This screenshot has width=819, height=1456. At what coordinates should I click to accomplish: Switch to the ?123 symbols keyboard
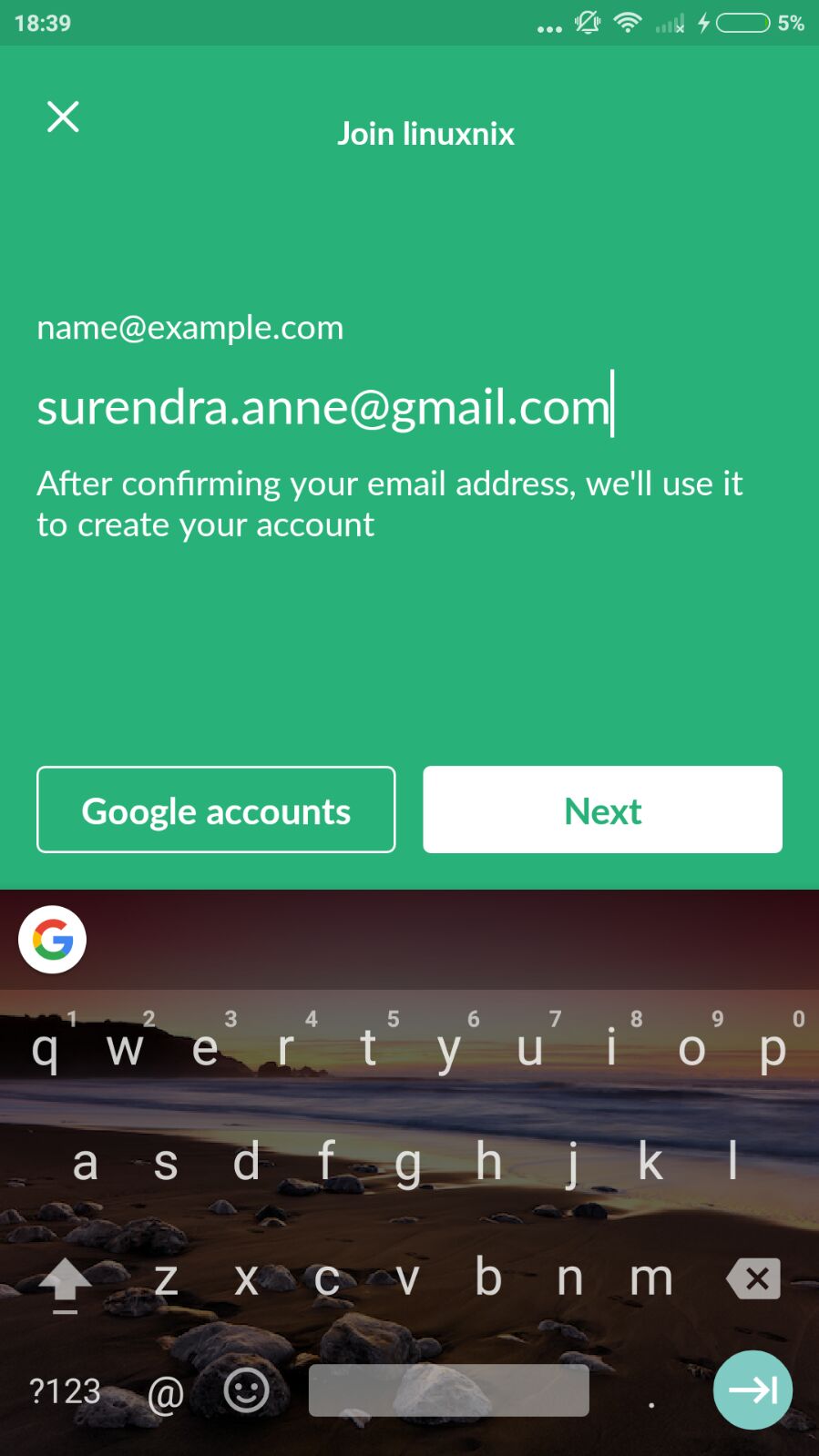(x=65, y=1390)
